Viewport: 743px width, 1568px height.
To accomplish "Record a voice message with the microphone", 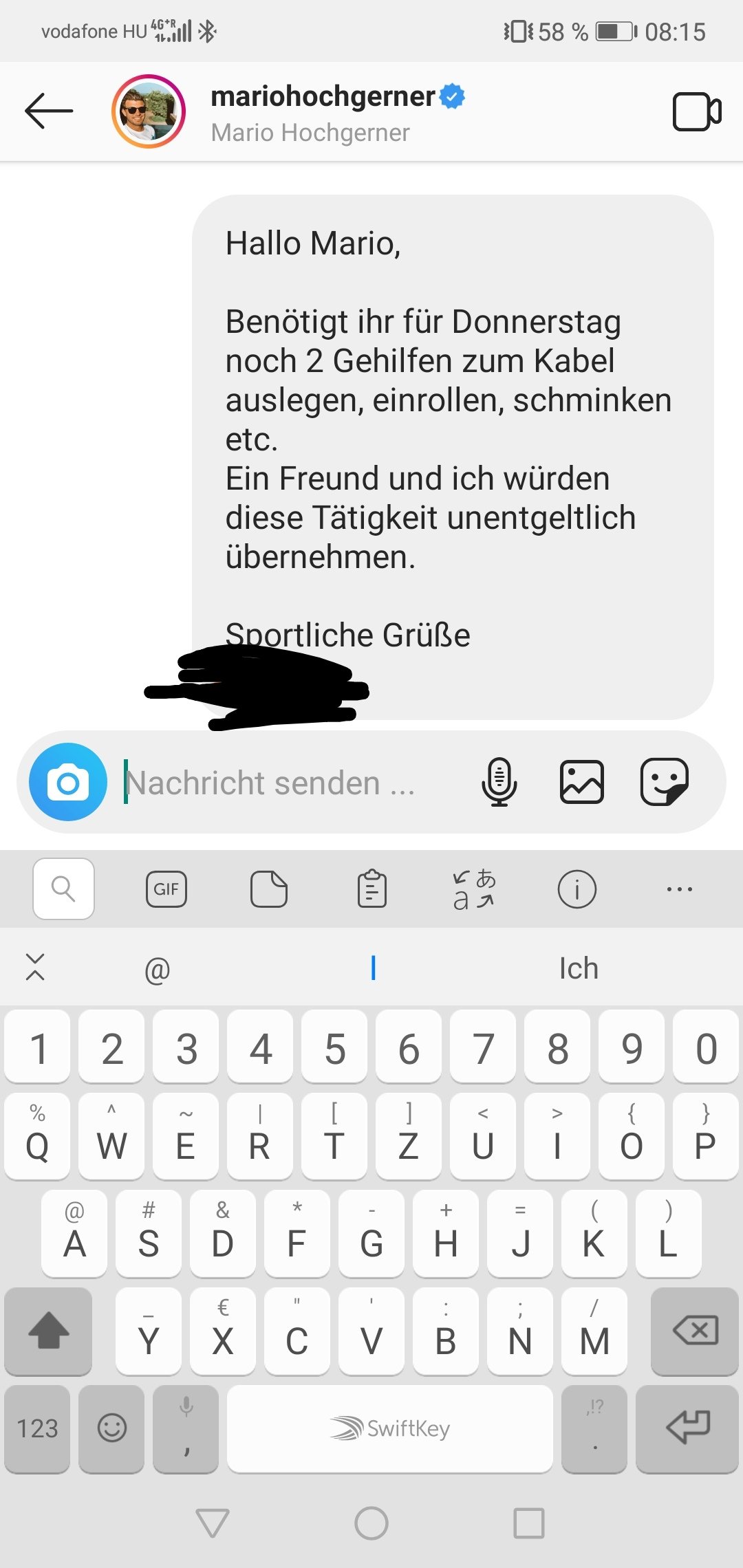I will click(499, 782).
